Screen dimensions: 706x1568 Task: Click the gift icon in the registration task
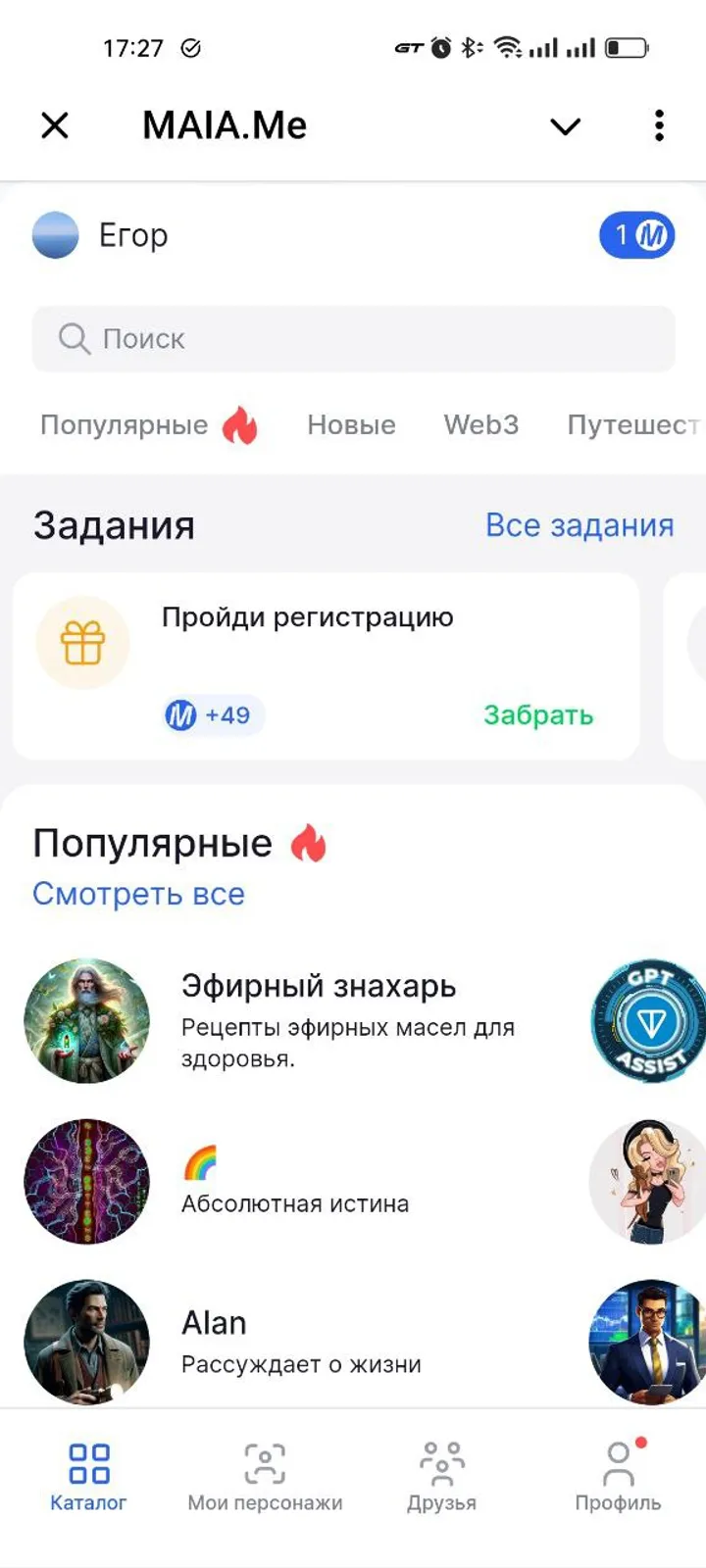tap(83, 642)
